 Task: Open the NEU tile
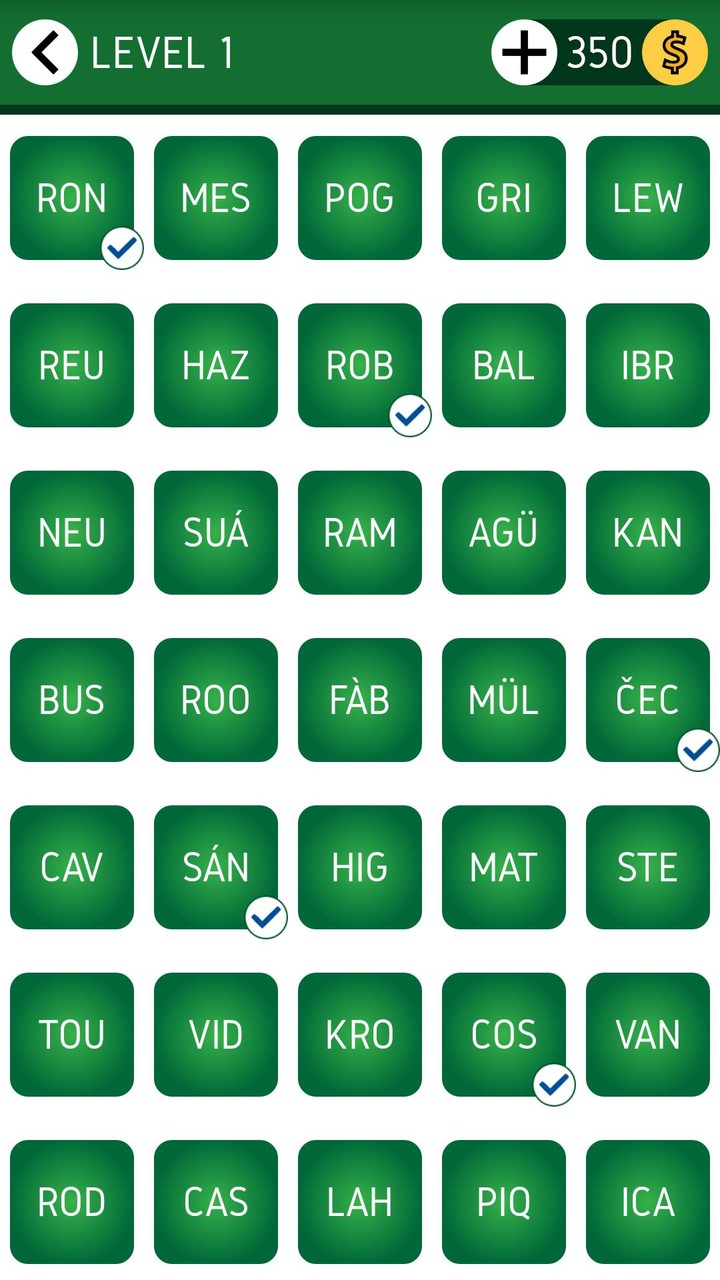(72, 533)
